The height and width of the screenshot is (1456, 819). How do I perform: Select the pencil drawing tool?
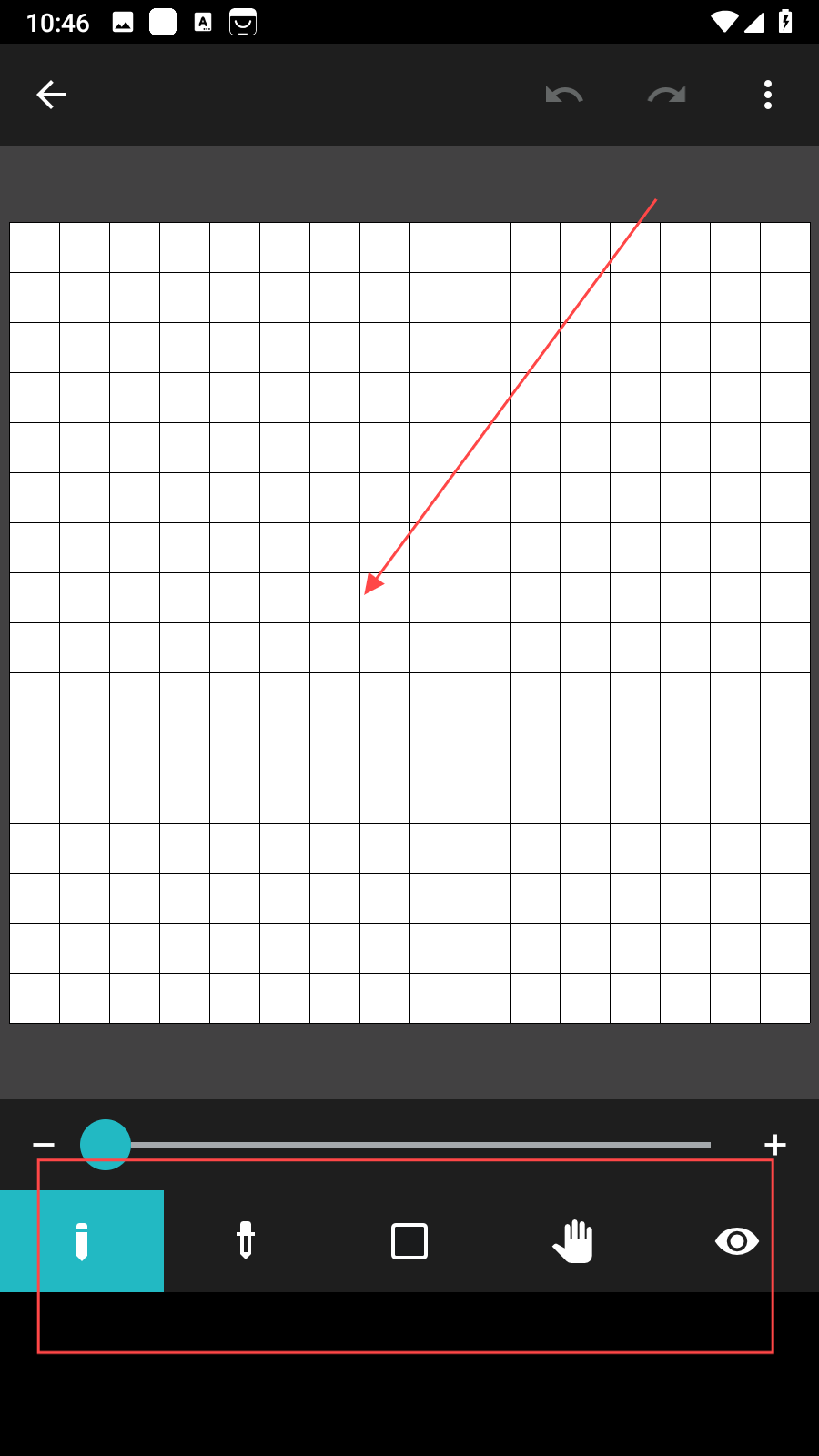(x=82, y=1241)
